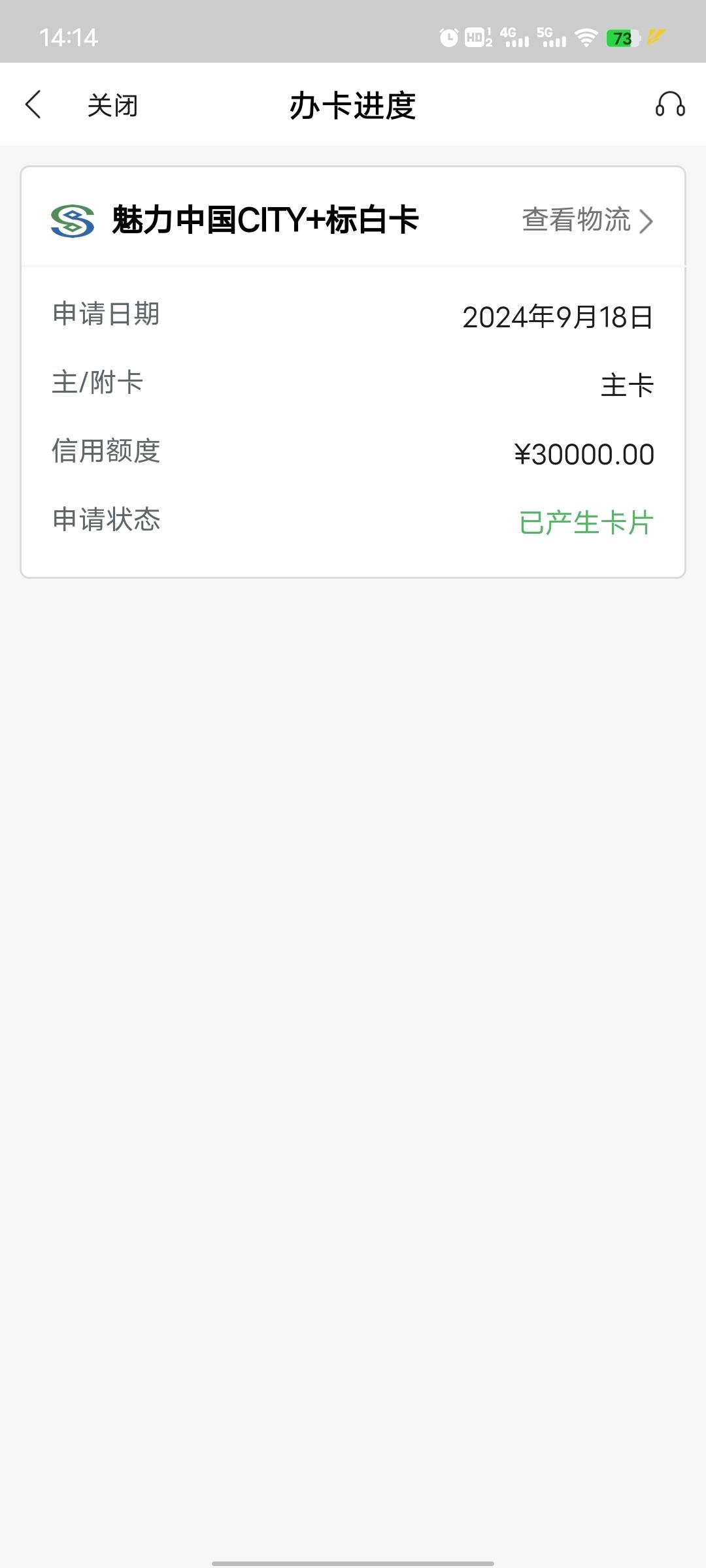Tap 关闭 to close the page
This screenshot has height=1568, width=706.
pos(112,105)
